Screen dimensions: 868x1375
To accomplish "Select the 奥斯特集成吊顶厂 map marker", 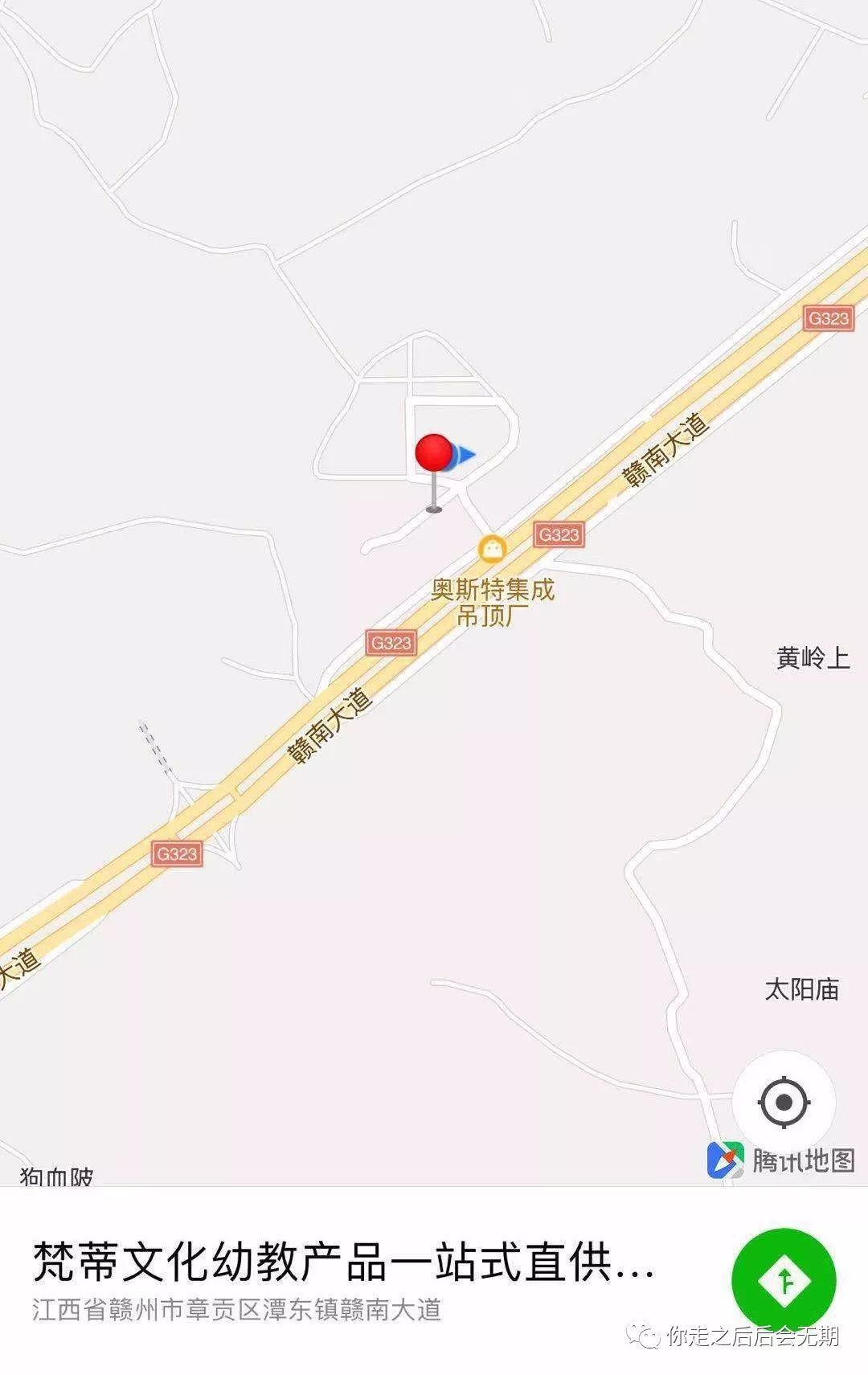I will point(491,550).
